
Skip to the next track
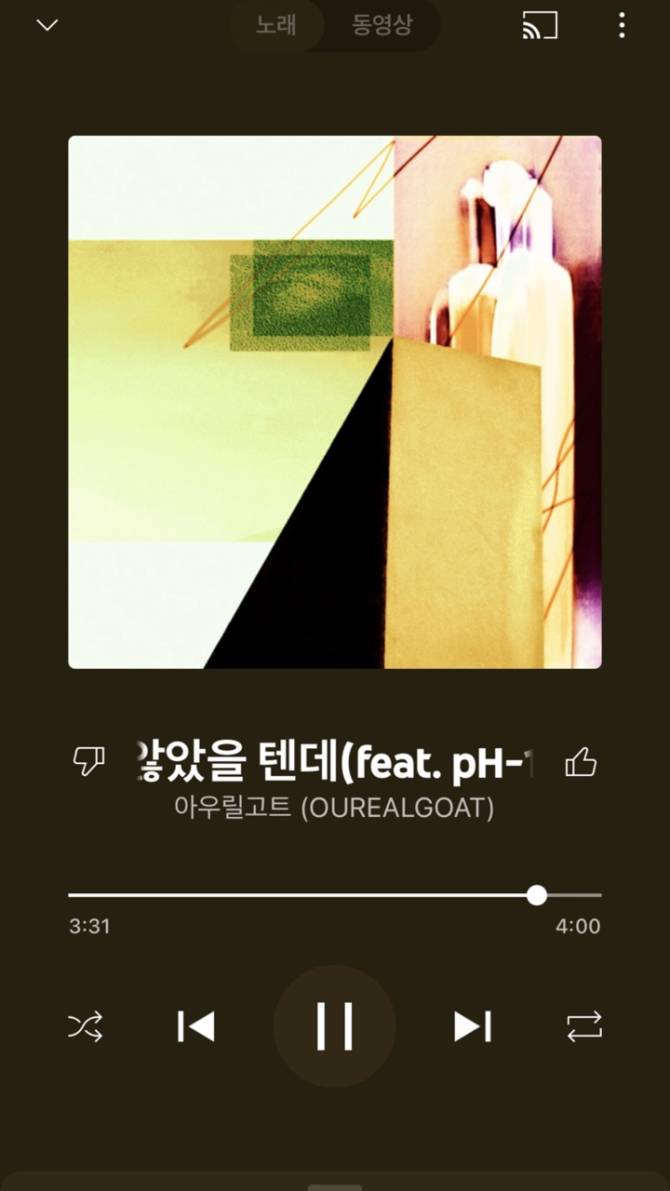(472, 1026)
